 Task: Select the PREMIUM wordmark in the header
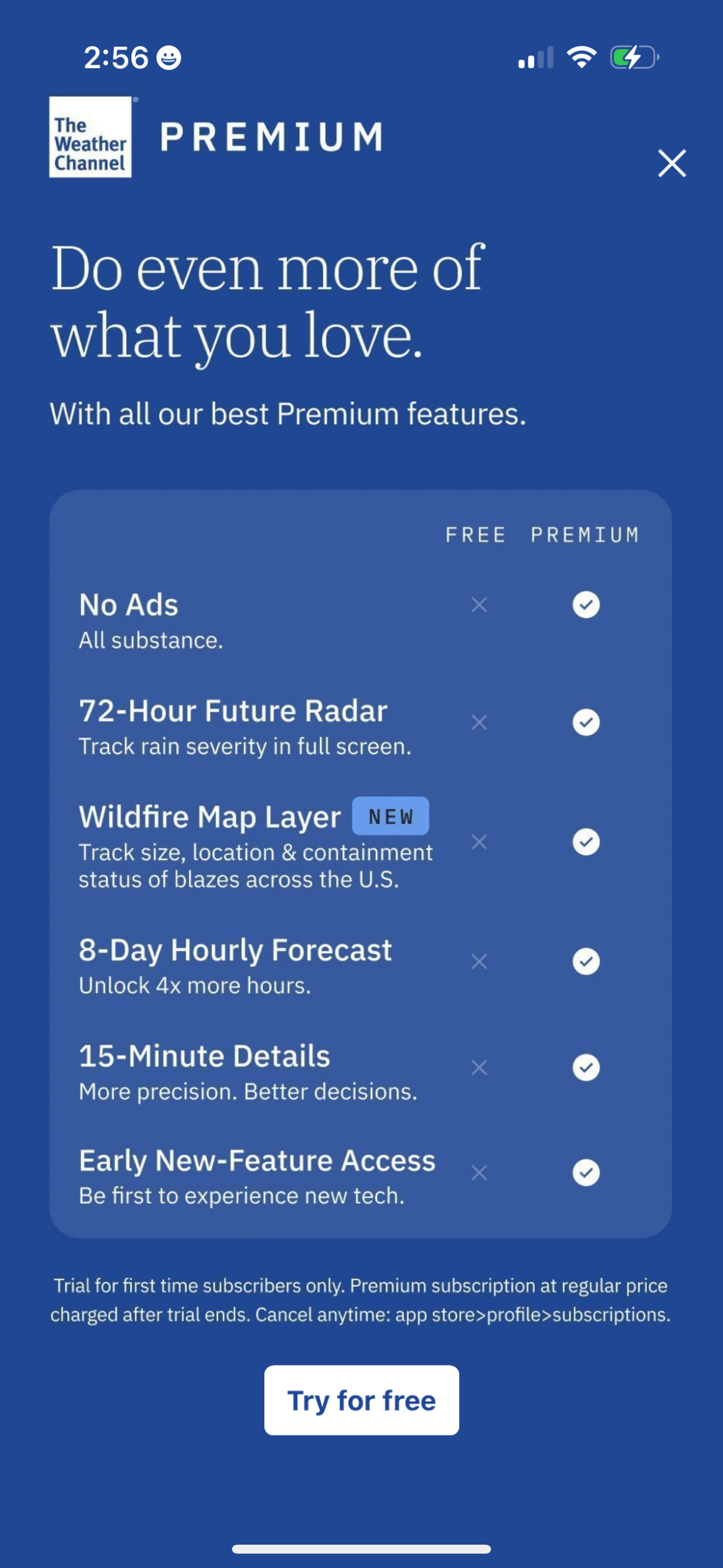[x=272, y=136]
